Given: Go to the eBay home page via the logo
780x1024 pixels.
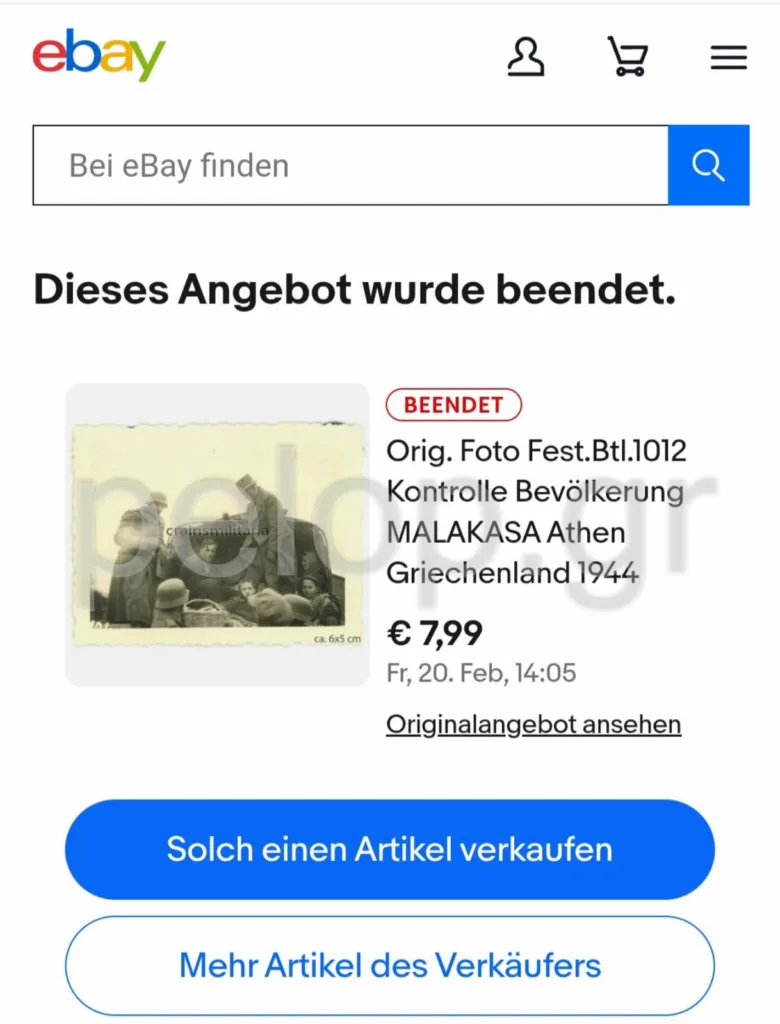Looking at the screenshot, I should coord(98,55).
